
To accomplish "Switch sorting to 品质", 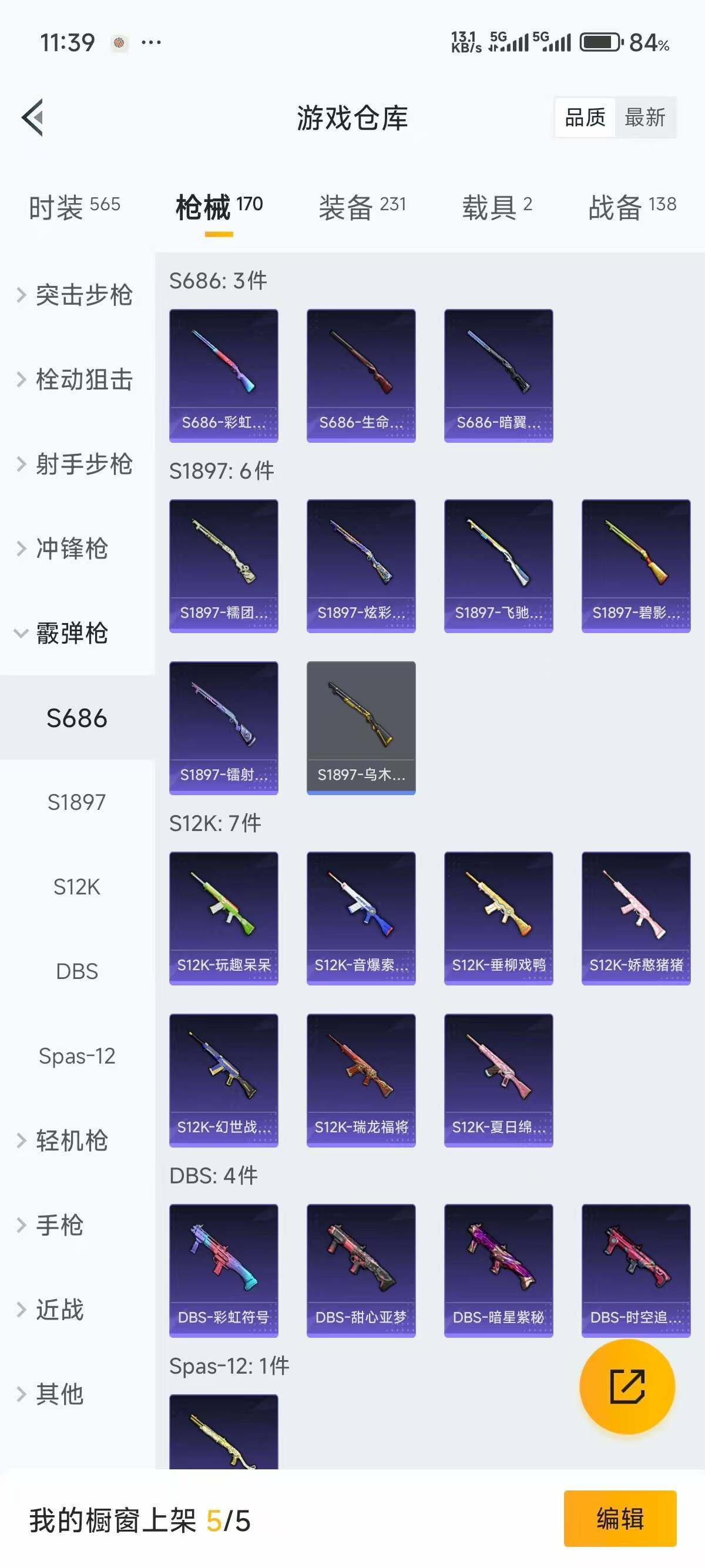I will 585,117.
